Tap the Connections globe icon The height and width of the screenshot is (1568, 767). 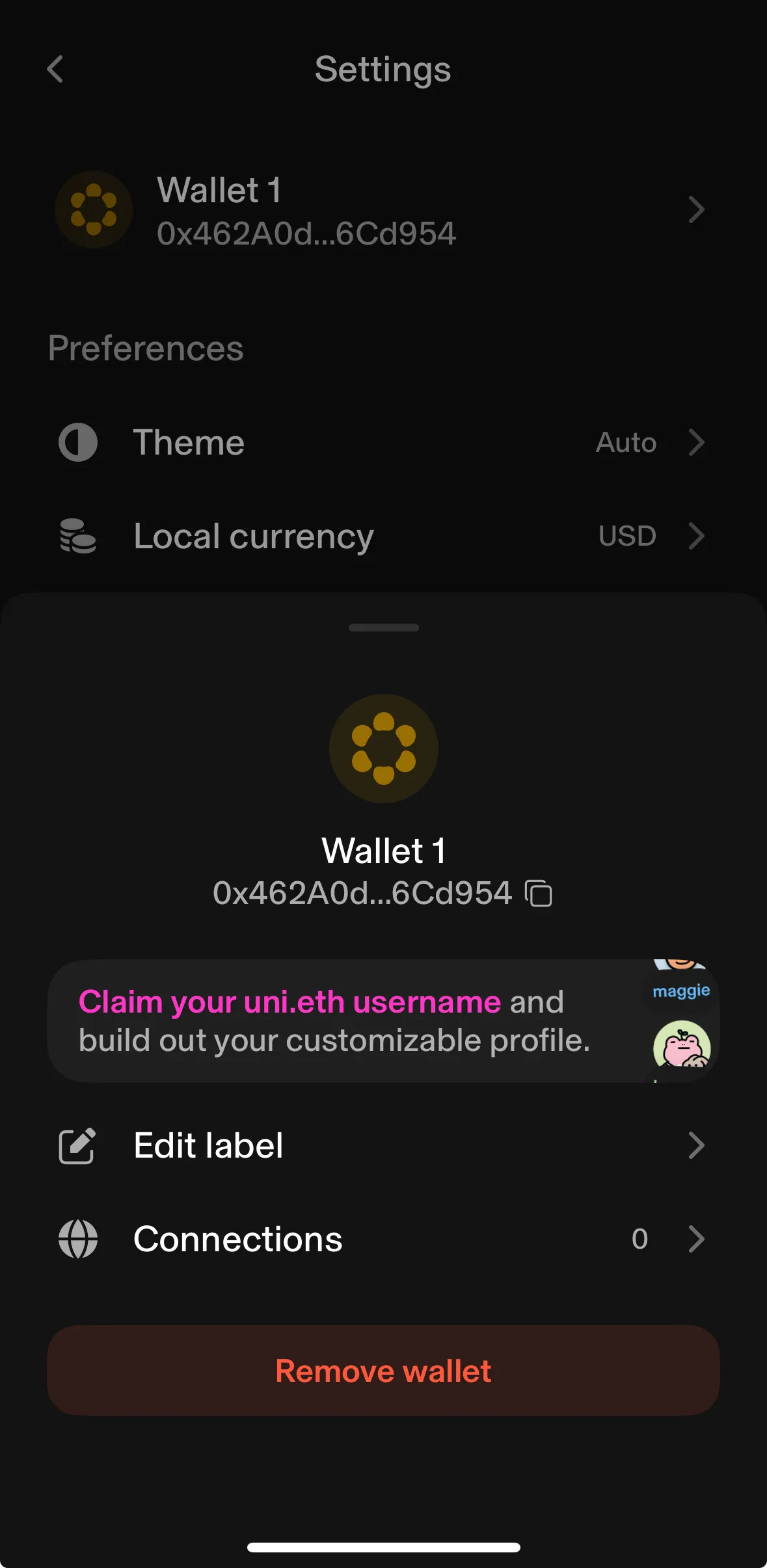point(77,1238)
